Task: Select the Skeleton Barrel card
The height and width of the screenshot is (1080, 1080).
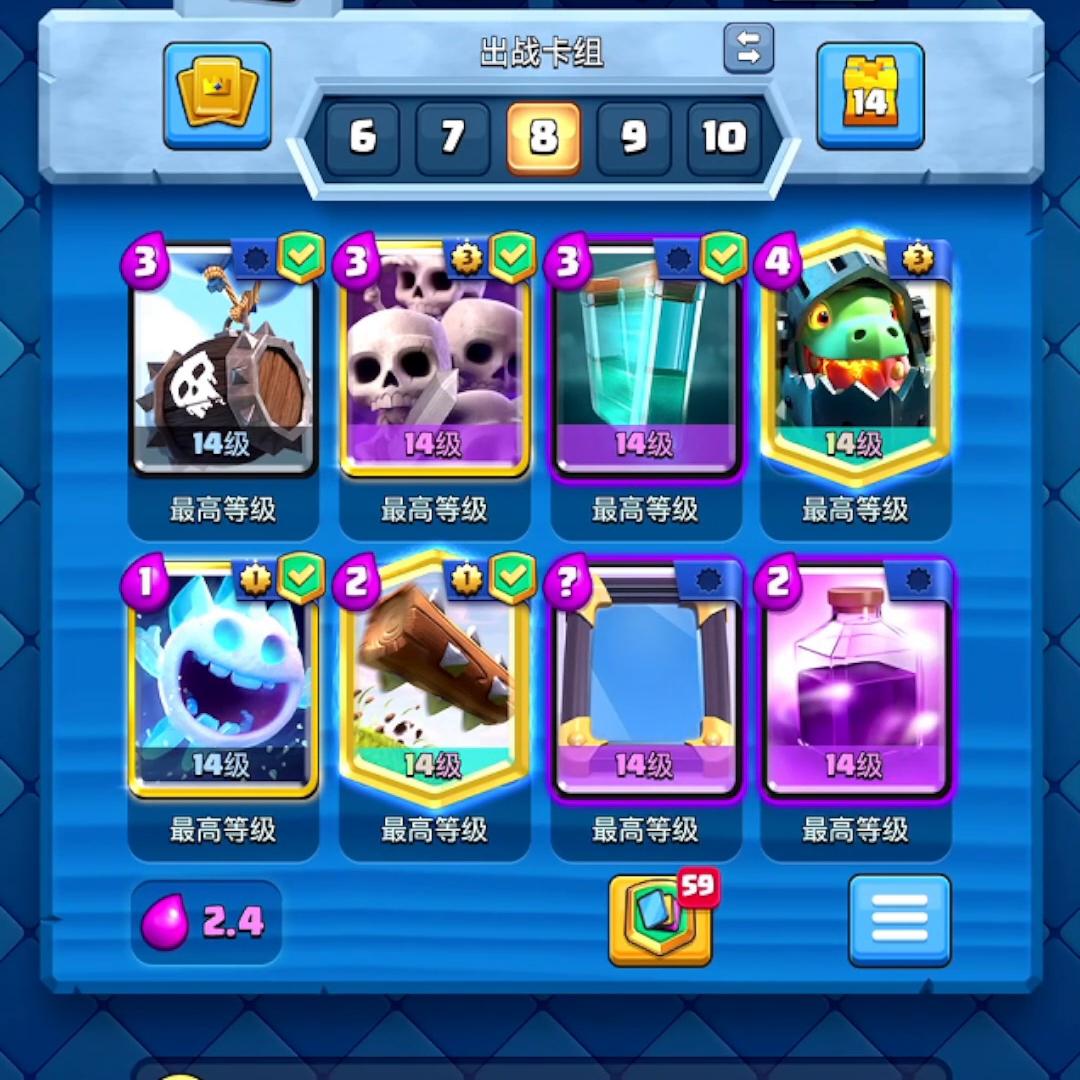Action: (224, 360)
